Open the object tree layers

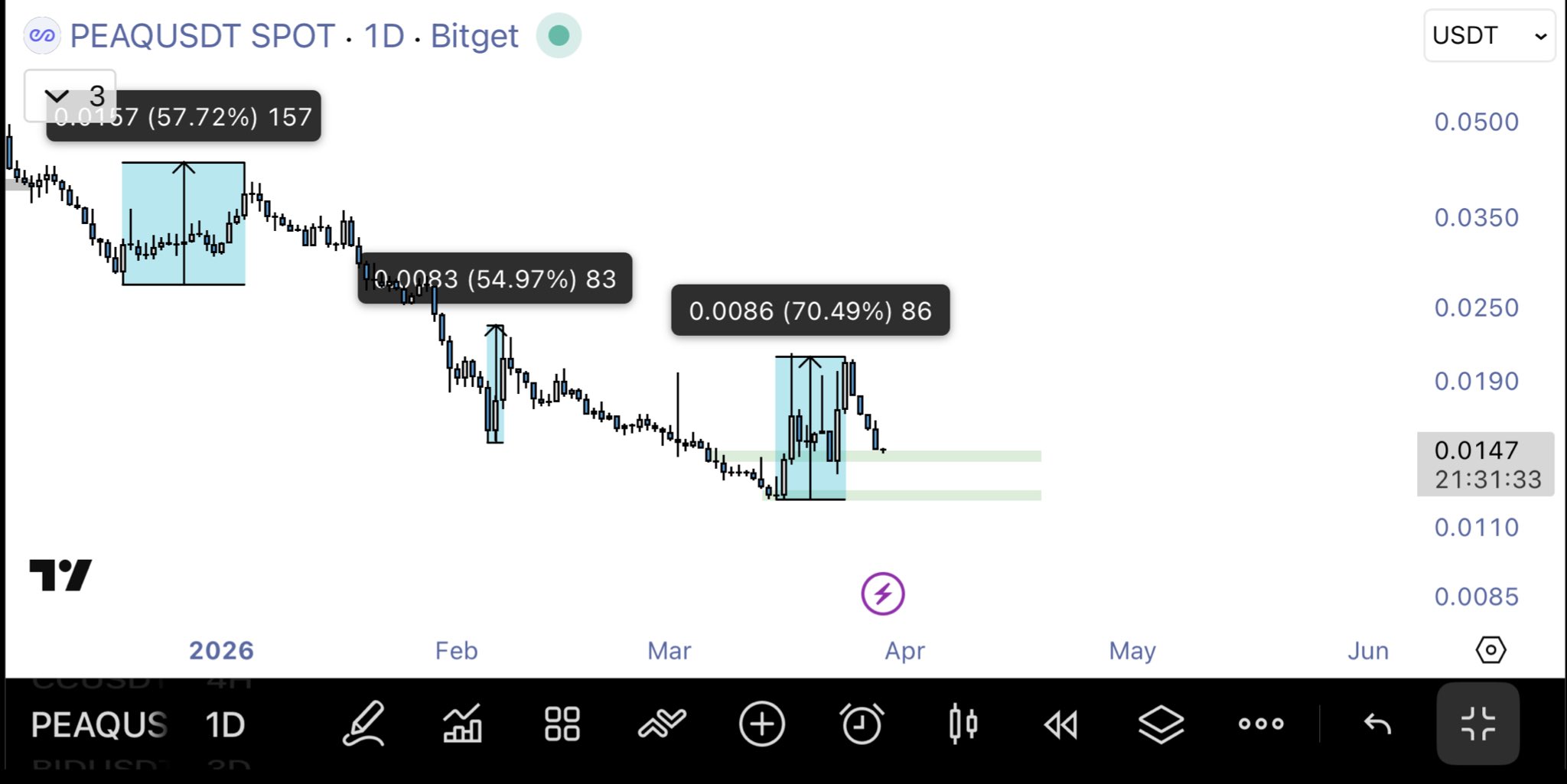tap(1161, 724)
